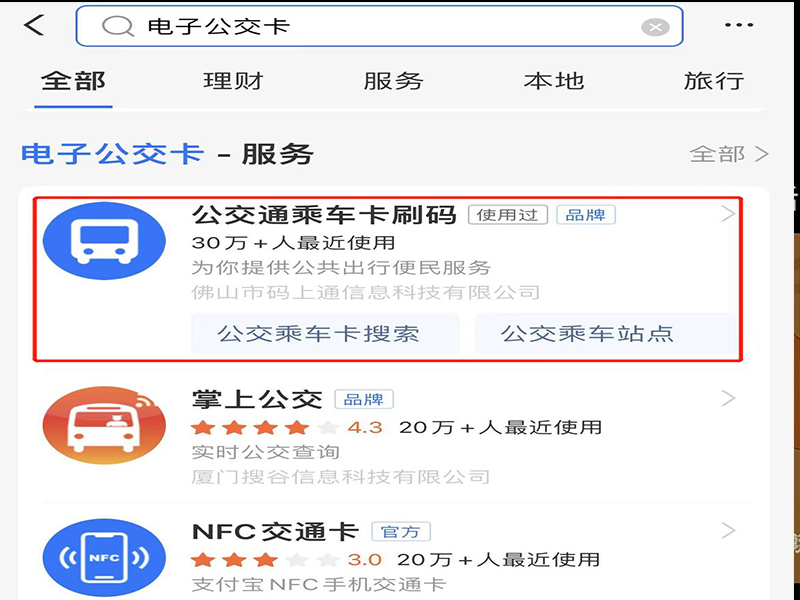The height and width of the screenshot is (600, 800).
Task: Select 公交乘车卡搜索 button
Action: pos(319,334)
